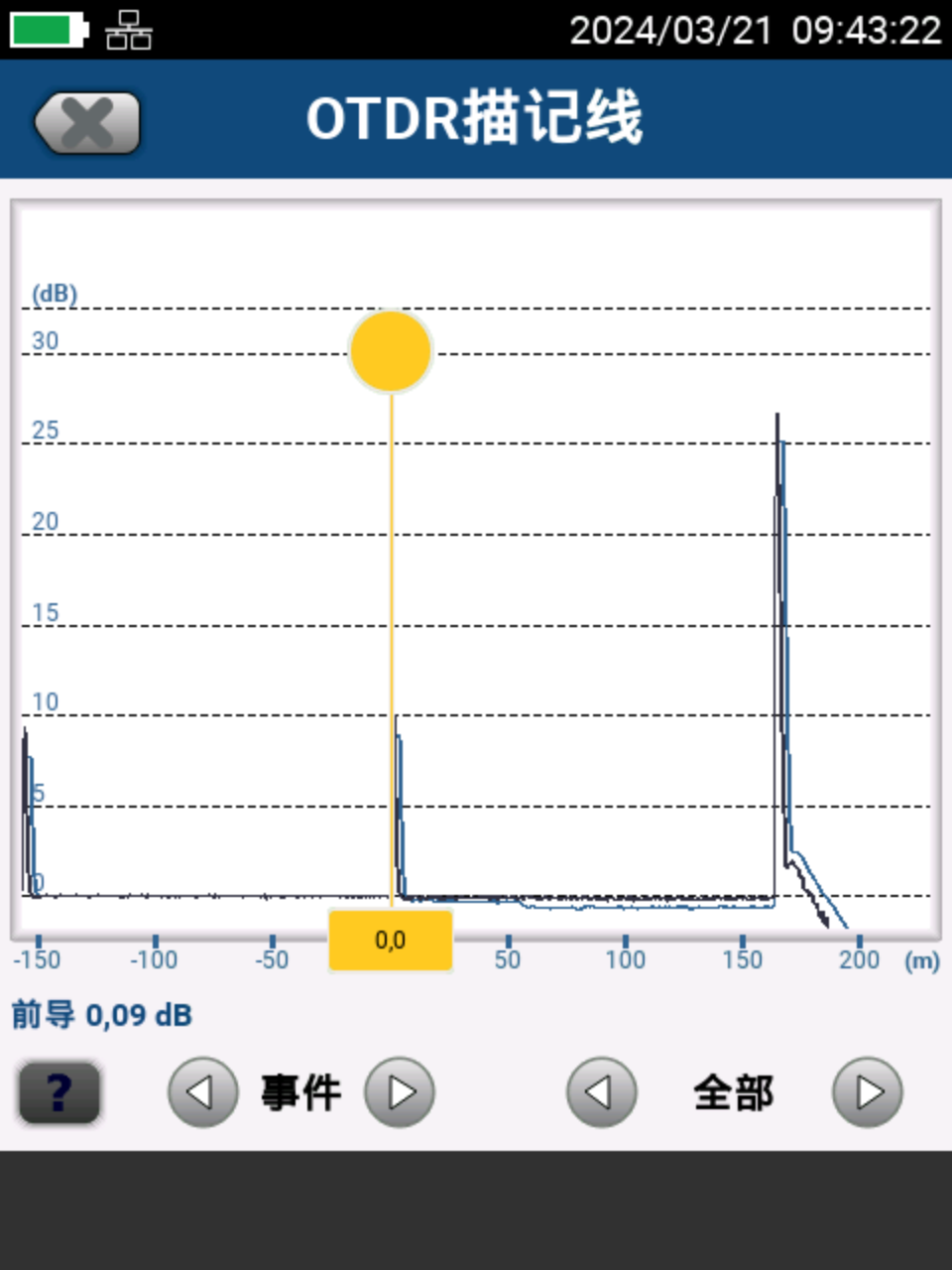
Task: Open the question mark help button
Action: (x=59, y=1092)
